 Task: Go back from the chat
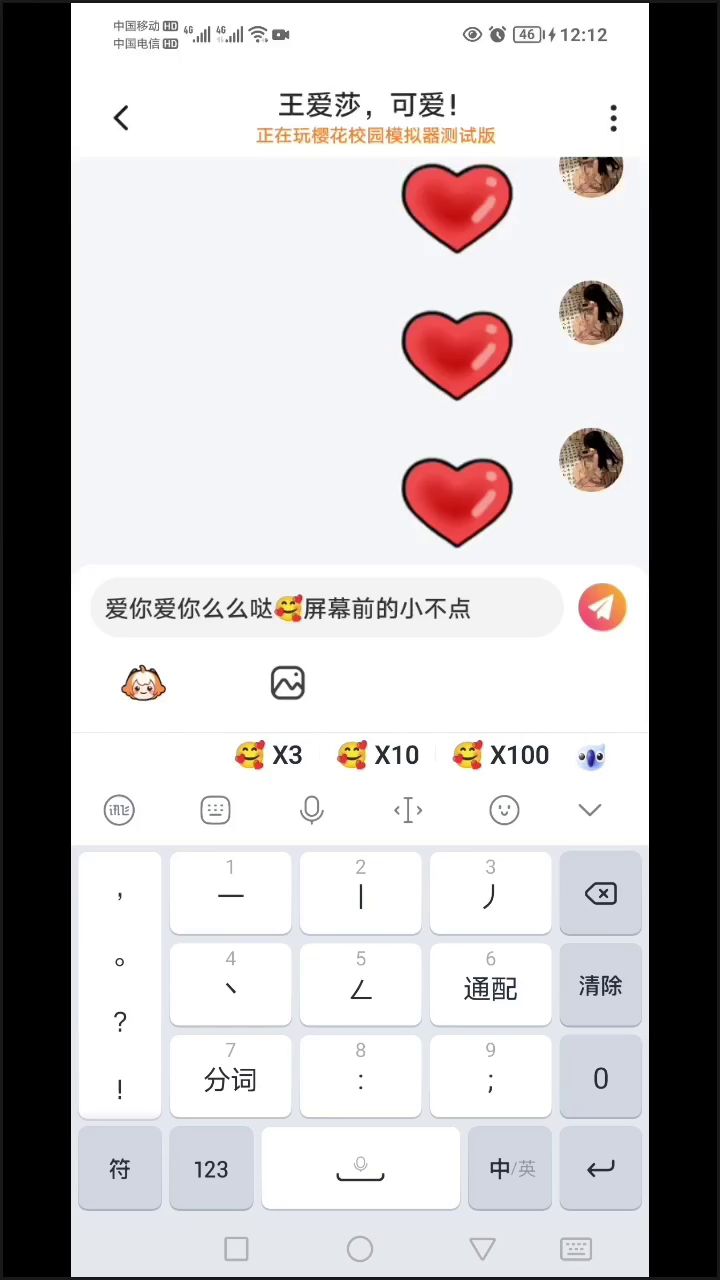[x=121, y=118]
